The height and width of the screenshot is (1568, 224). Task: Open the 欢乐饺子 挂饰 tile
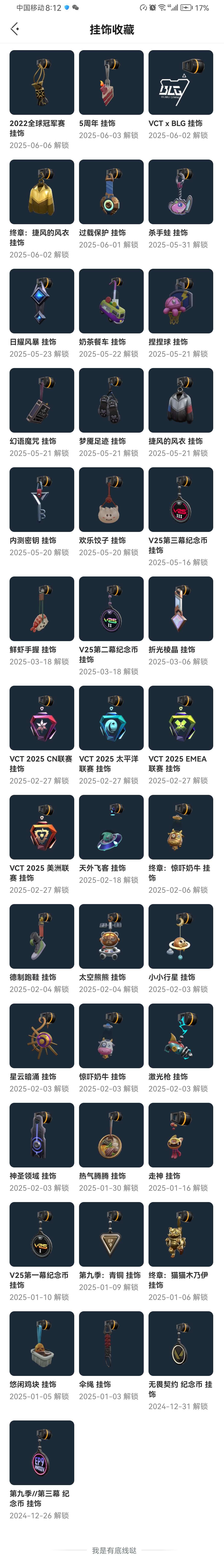[111, 499]
